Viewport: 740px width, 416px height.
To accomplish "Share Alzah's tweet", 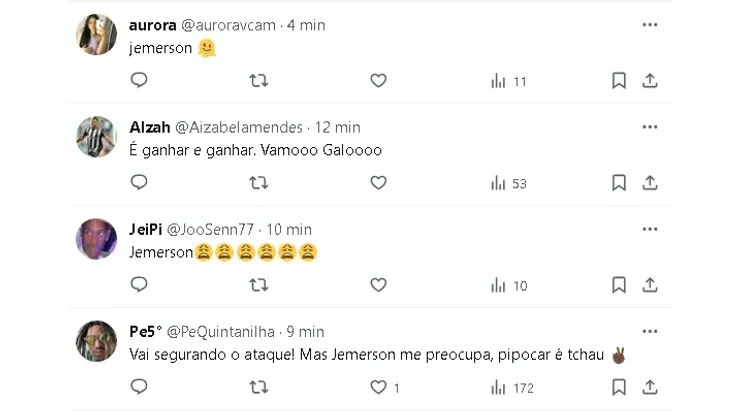I will pos(650,183).
